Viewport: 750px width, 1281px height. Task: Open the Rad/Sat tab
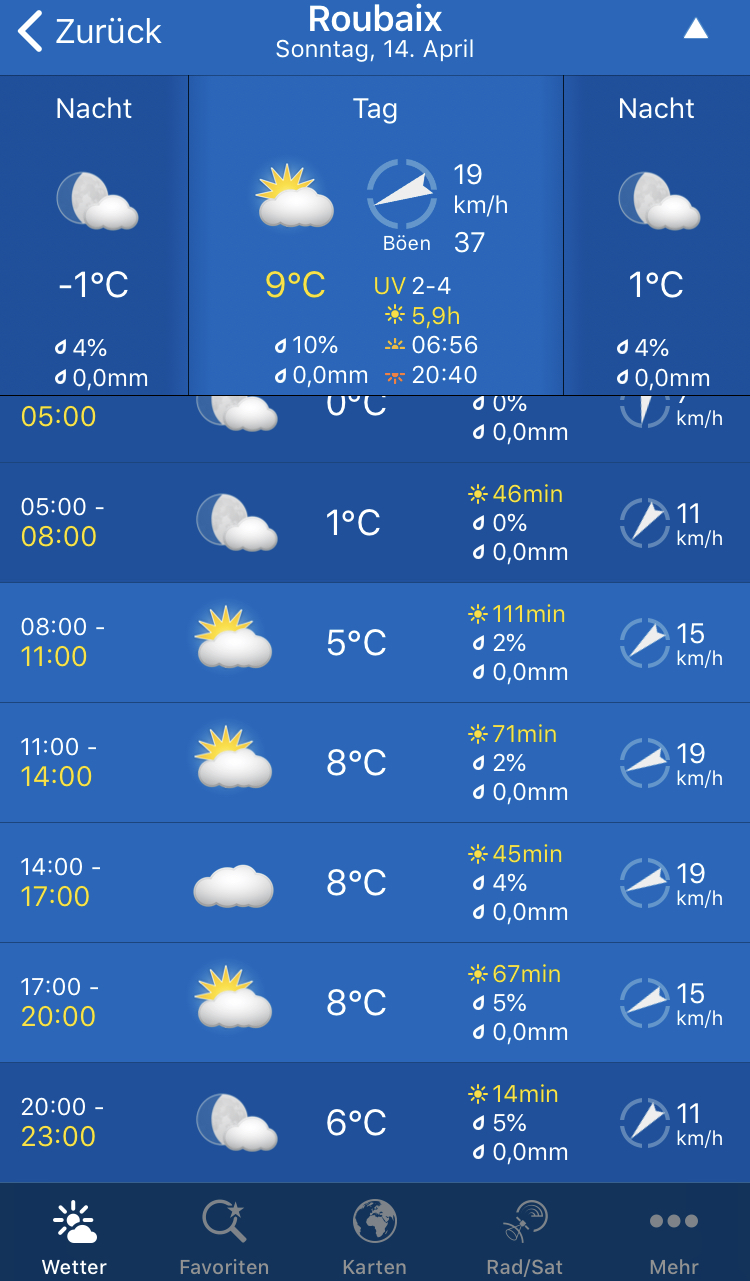coord(524,1238)
